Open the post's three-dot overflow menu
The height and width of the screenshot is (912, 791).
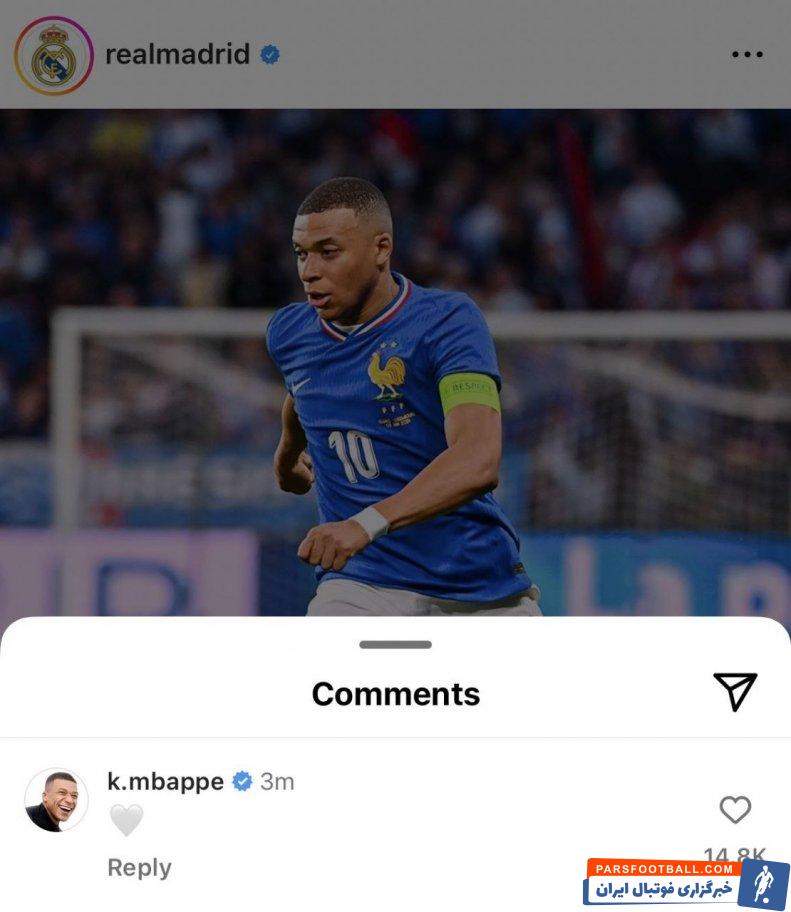[746, 55]
